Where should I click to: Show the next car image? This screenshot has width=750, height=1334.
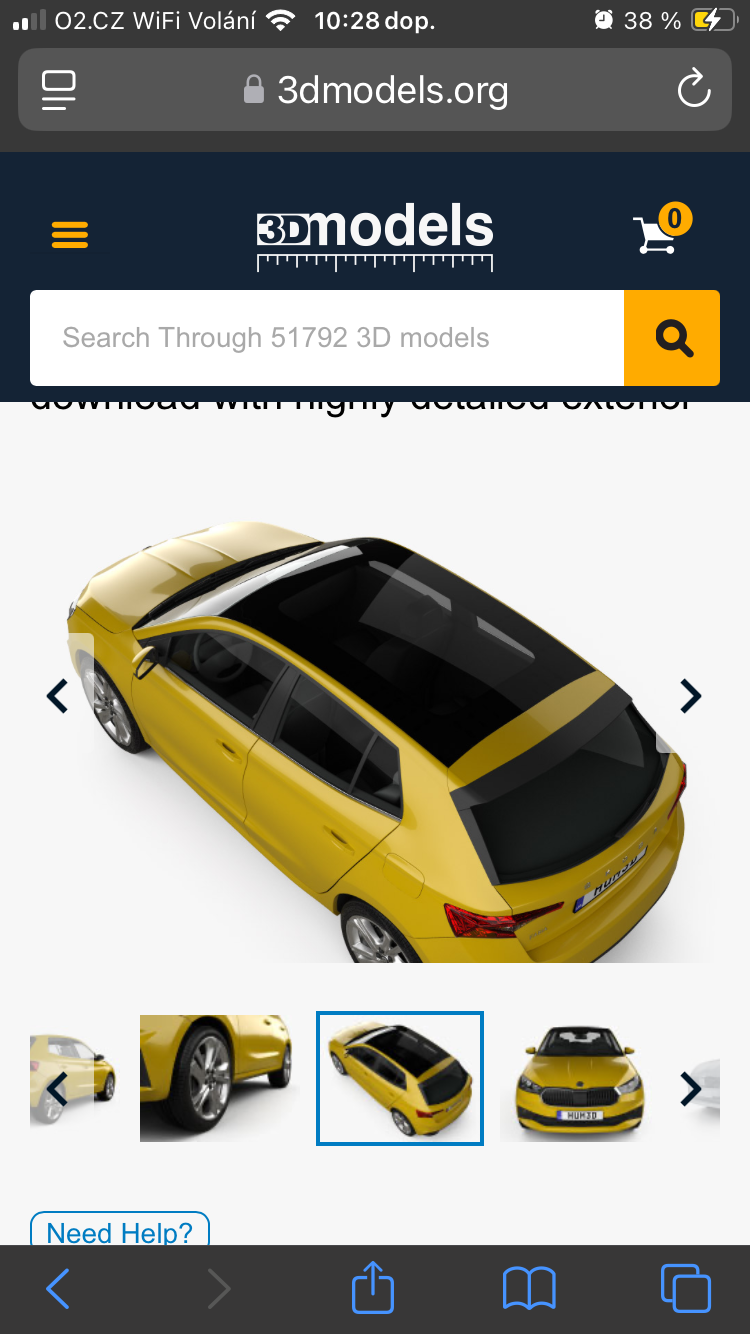[x=691, y=696]
